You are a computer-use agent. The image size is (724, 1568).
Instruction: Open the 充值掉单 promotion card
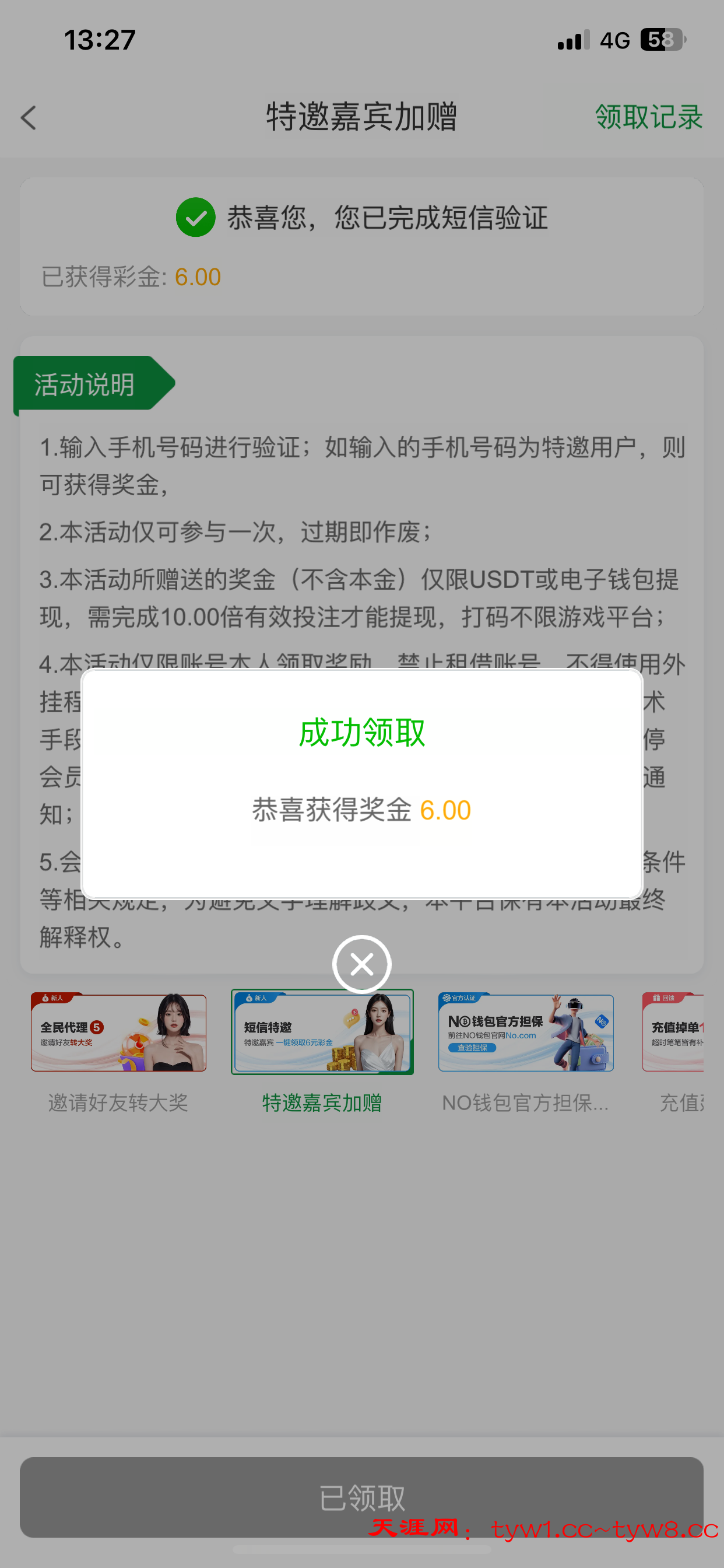point(673,1033)
